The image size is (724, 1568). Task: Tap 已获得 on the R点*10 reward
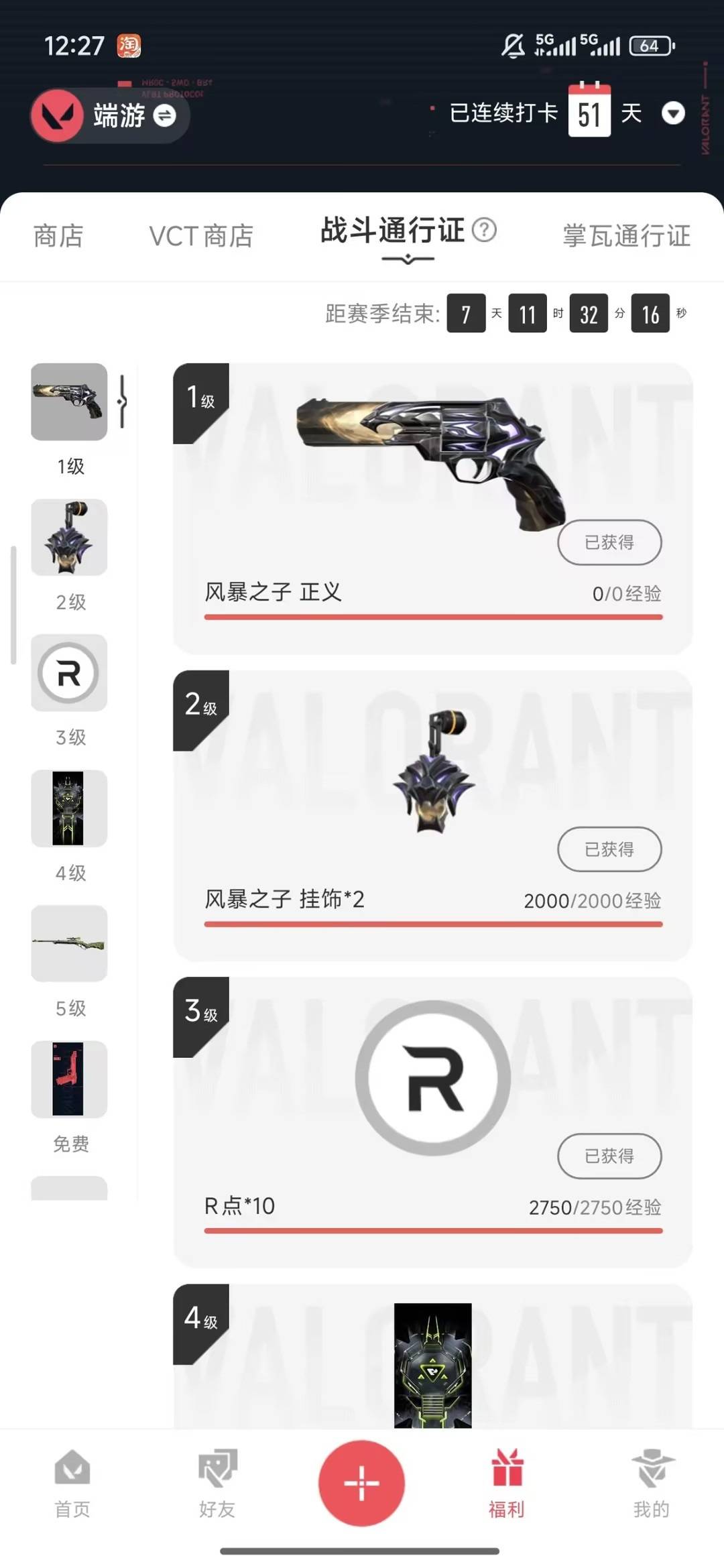pyautogui.click(x=609, y=1156)
